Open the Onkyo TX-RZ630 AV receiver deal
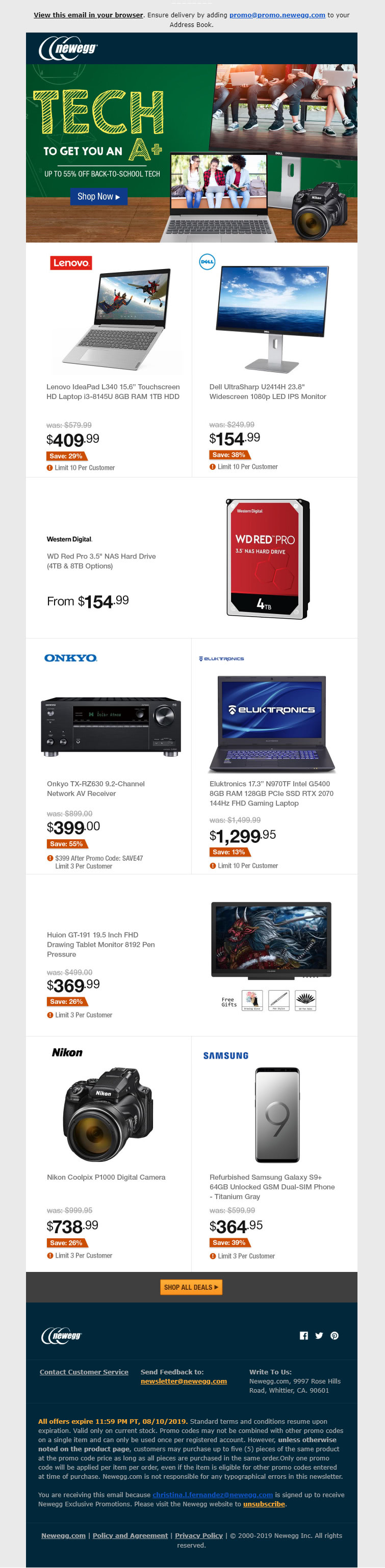385x1568 pixels. tap(96, 788)
